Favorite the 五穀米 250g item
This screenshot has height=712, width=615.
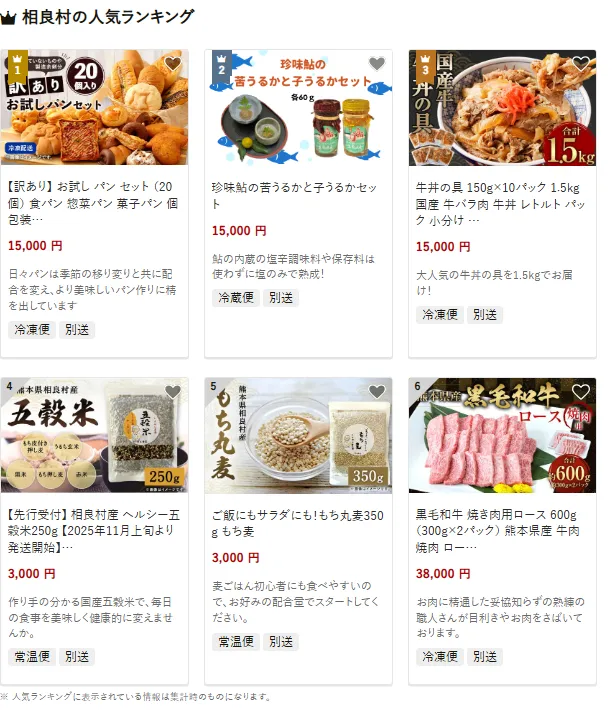click(173, 392)
